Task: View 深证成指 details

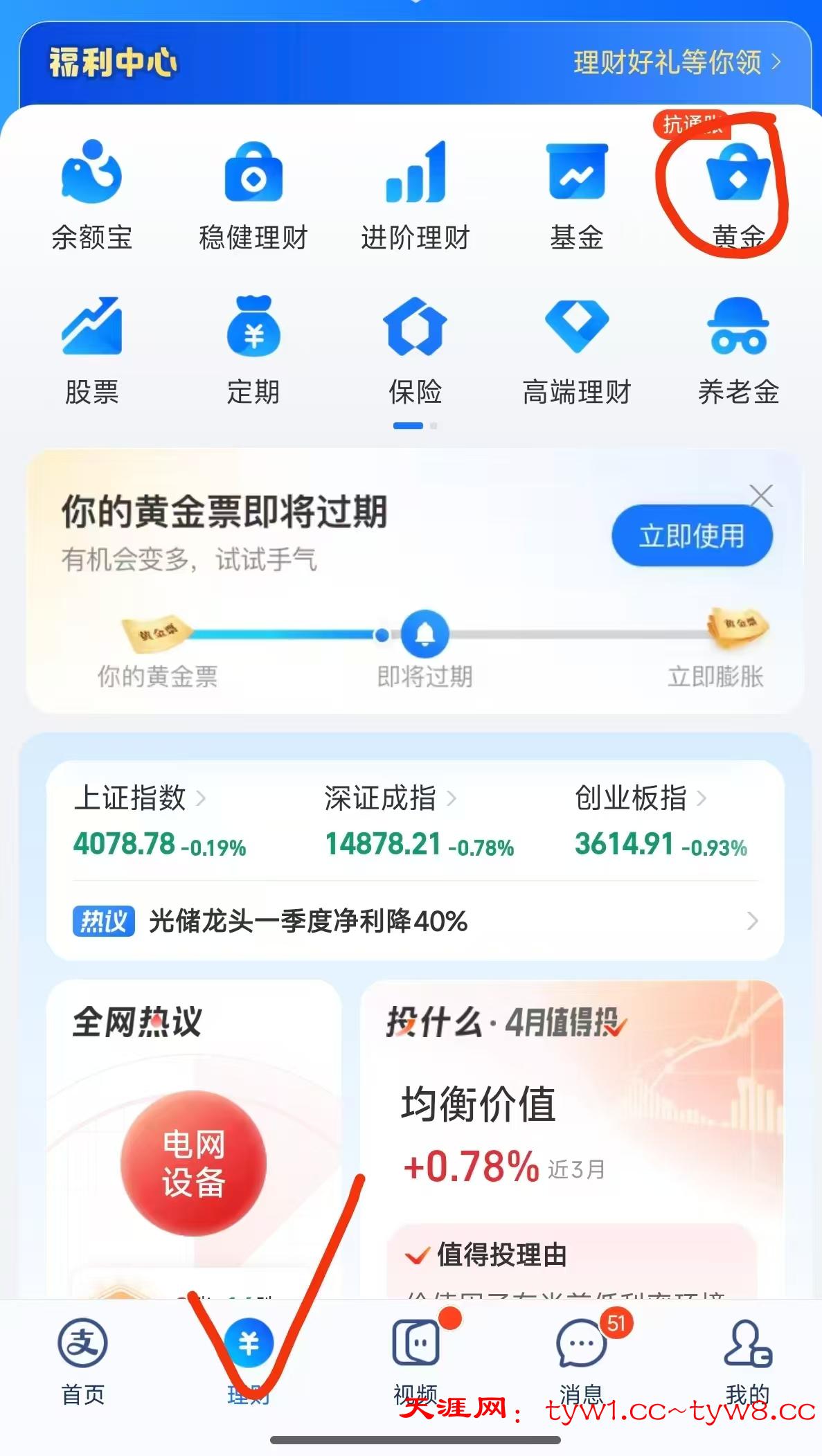Action: coord(419,821)
